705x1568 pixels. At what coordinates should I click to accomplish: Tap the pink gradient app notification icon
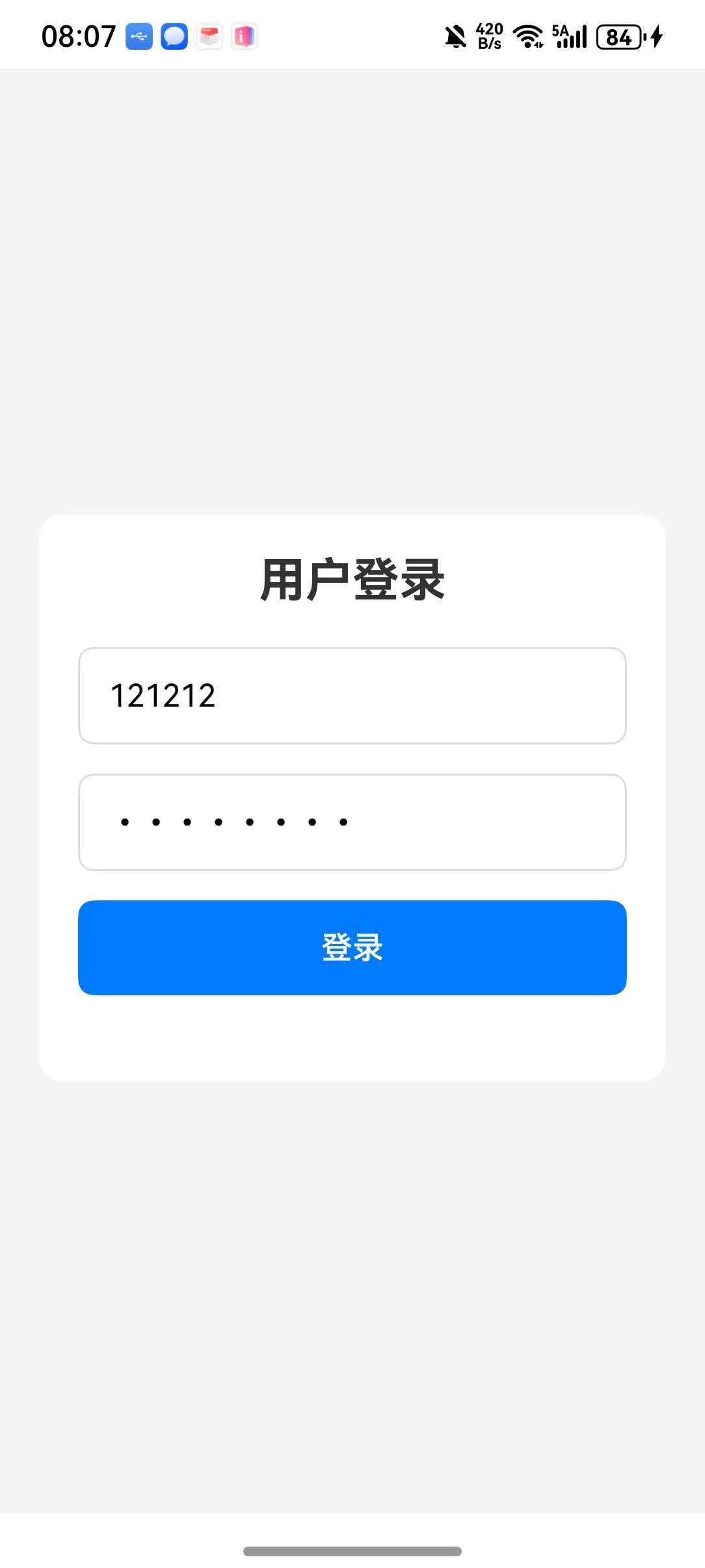point(244,36)
